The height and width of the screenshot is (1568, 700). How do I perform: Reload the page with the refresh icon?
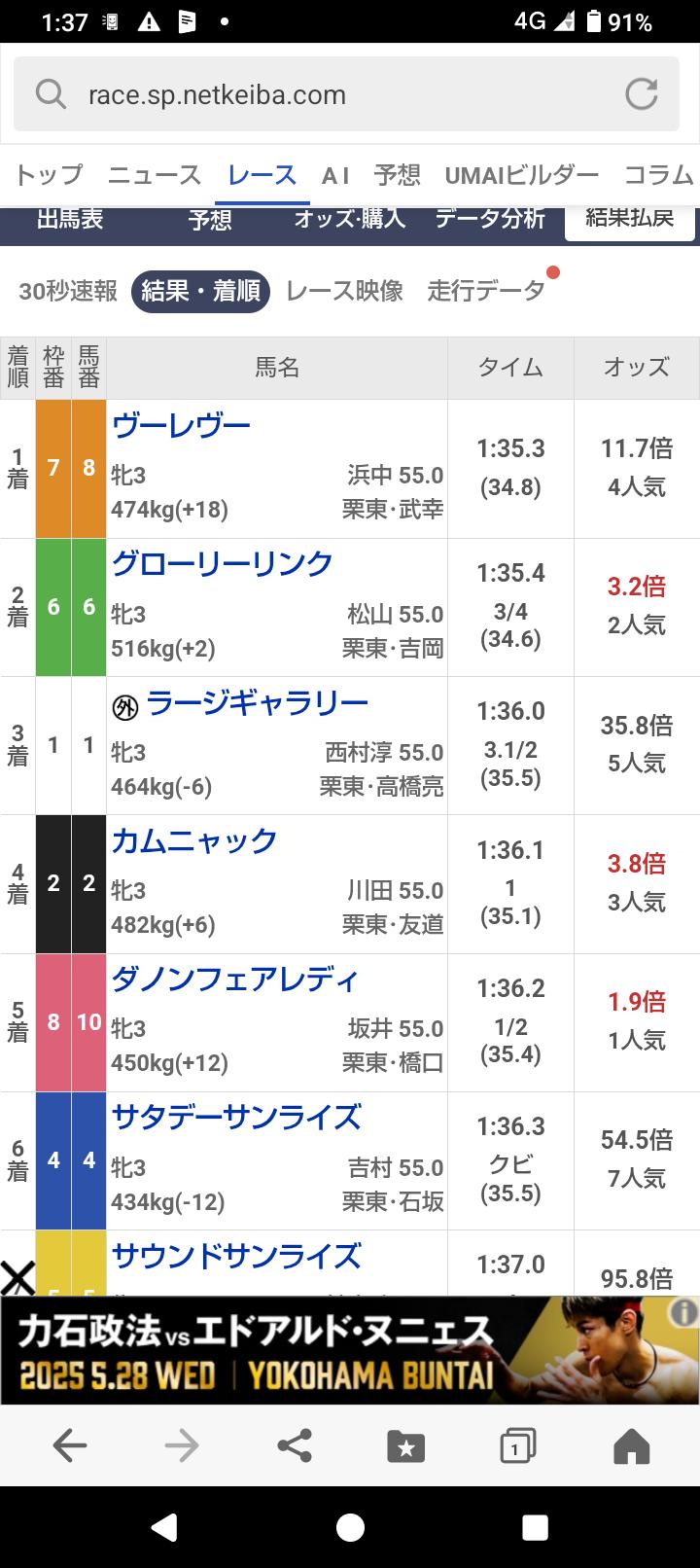[x=641, y=94]
